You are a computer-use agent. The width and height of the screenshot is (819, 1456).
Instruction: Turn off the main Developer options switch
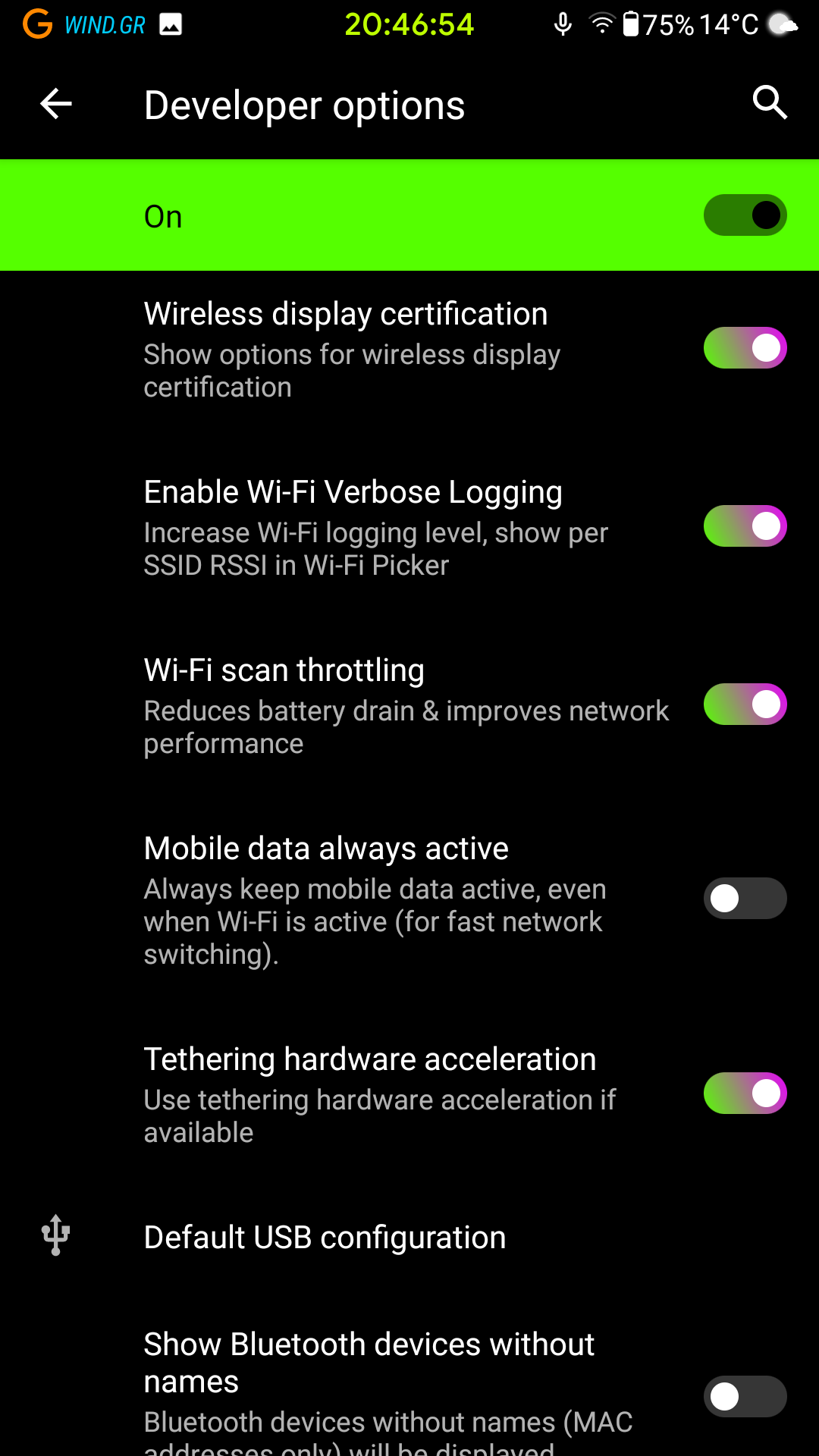(745, 215)
